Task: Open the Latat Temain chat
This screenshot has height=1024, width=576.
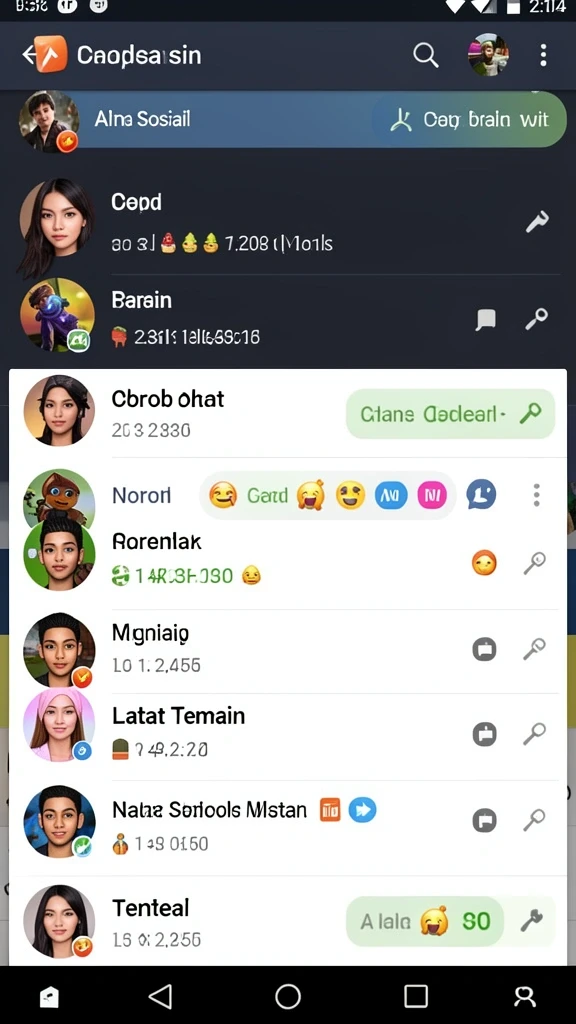Action: pos(288,733)
